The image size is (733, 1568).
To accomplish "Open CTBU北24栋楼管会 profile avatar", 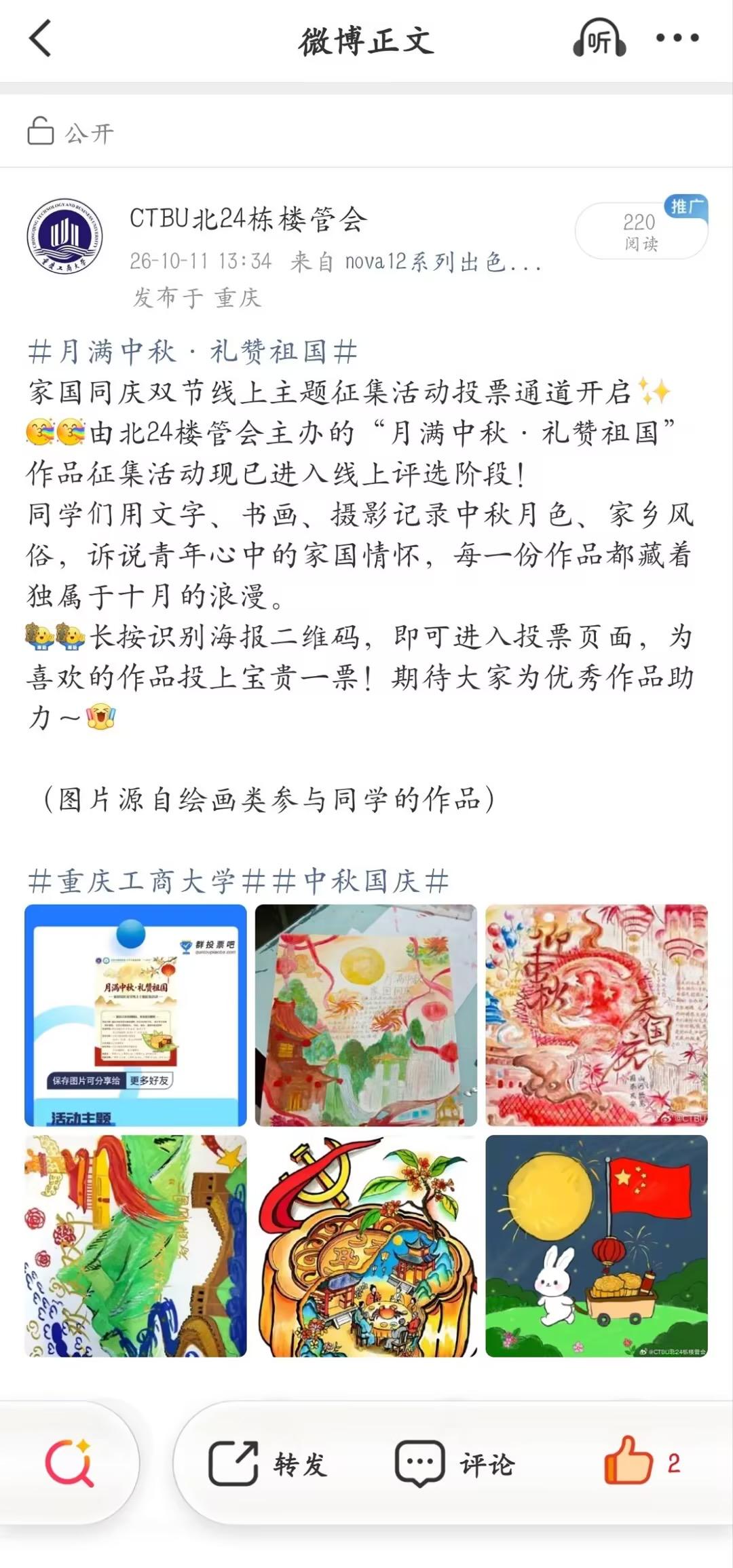I will (64, 236).
